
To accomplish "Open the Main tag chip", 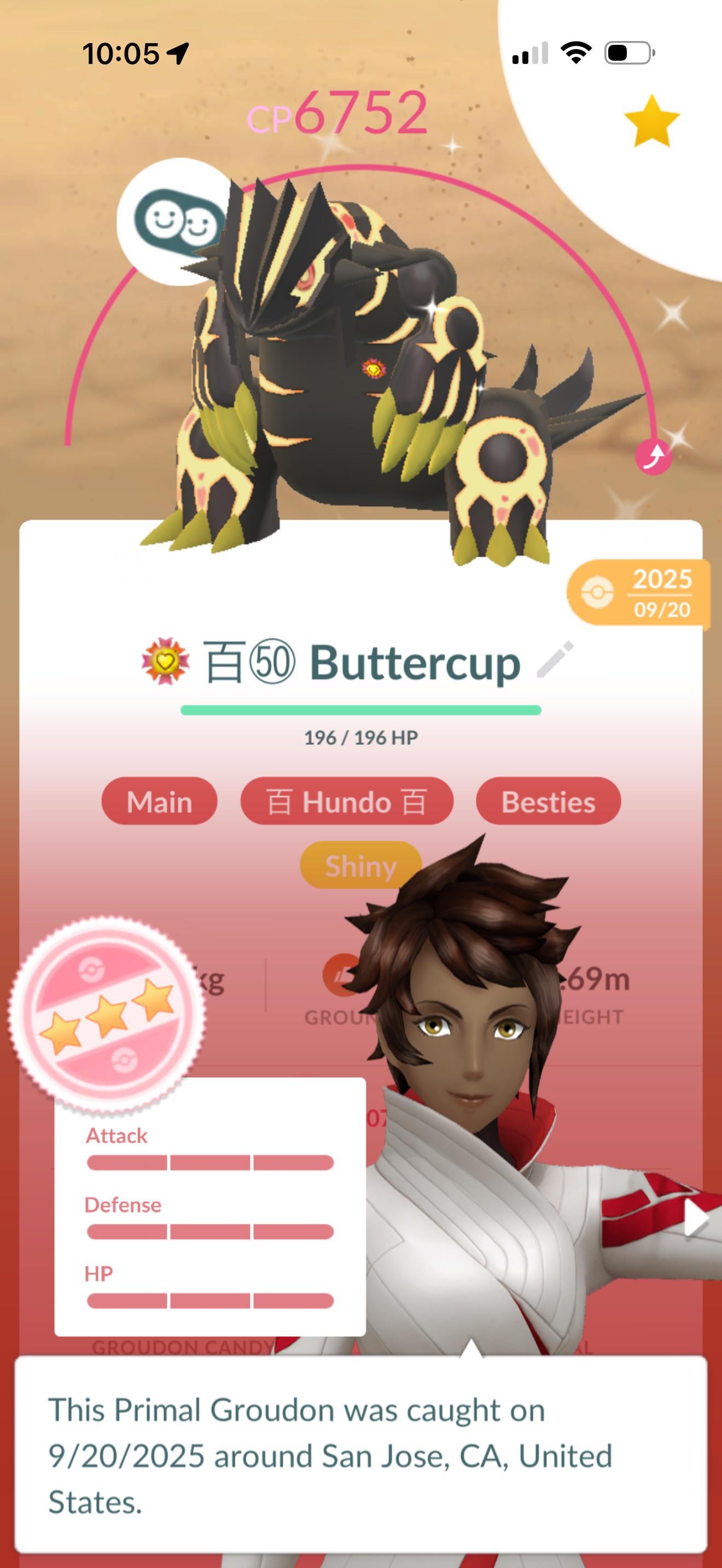I will coord(159,801).
